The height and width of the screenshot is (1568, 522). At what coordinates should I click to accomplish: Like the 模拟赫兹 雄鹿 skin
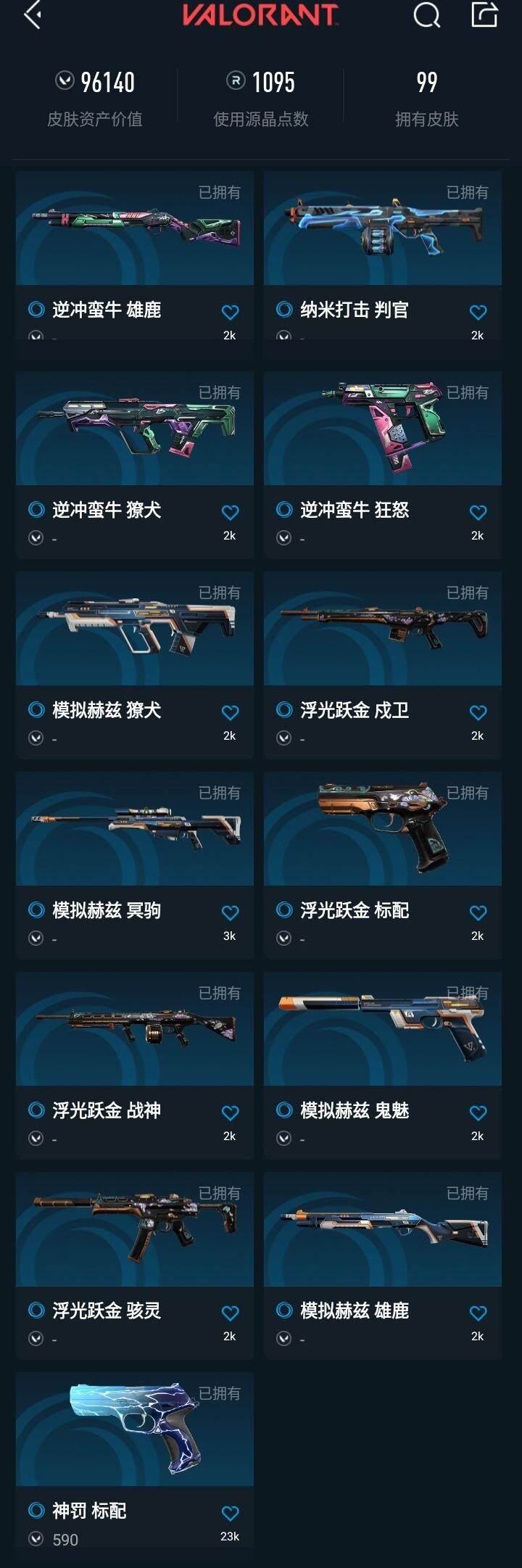click(478, 1313)
